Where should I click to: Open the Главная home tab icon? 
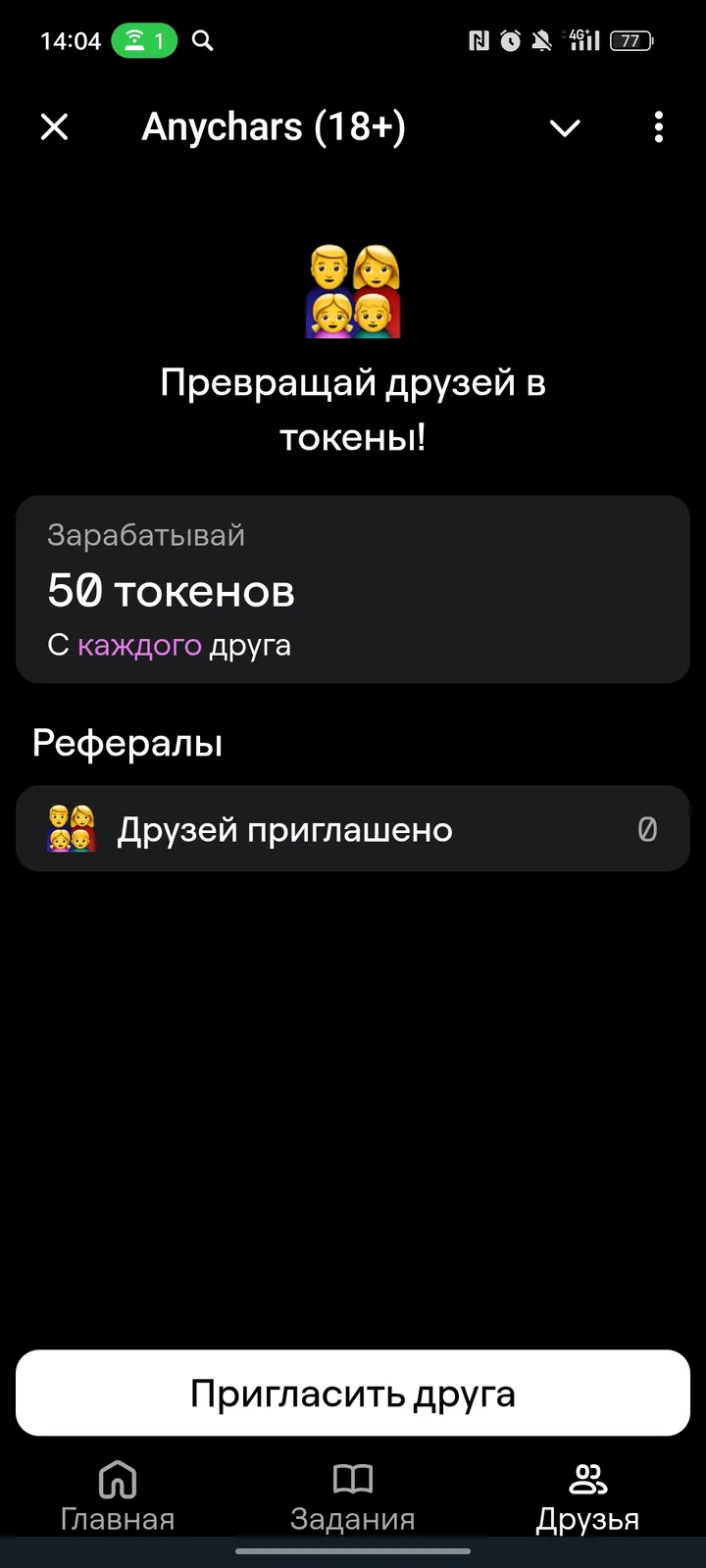pyautogui.click(x=116, y=1480)
